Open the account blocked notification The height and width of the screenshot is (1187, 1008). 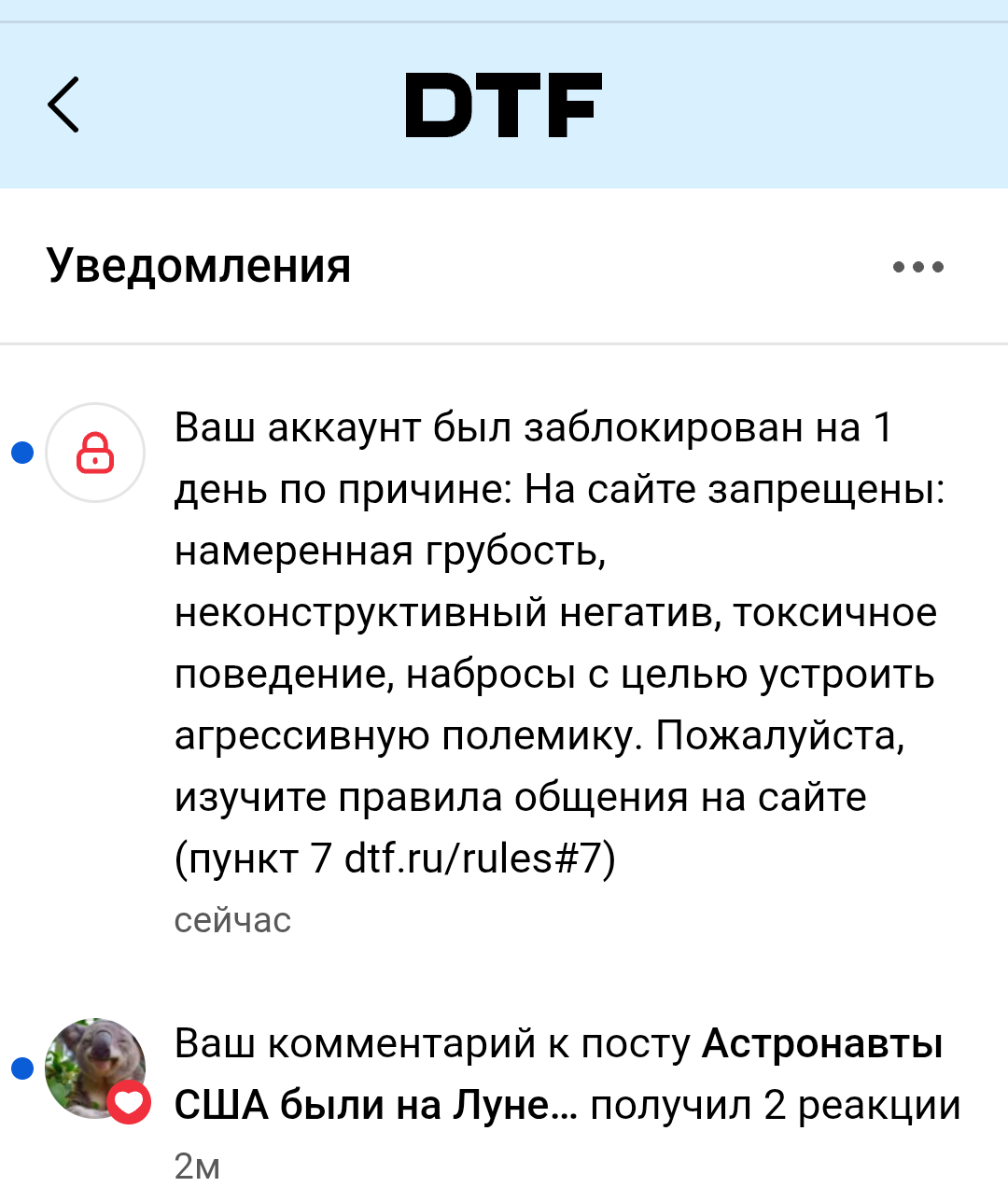[556, 644]
